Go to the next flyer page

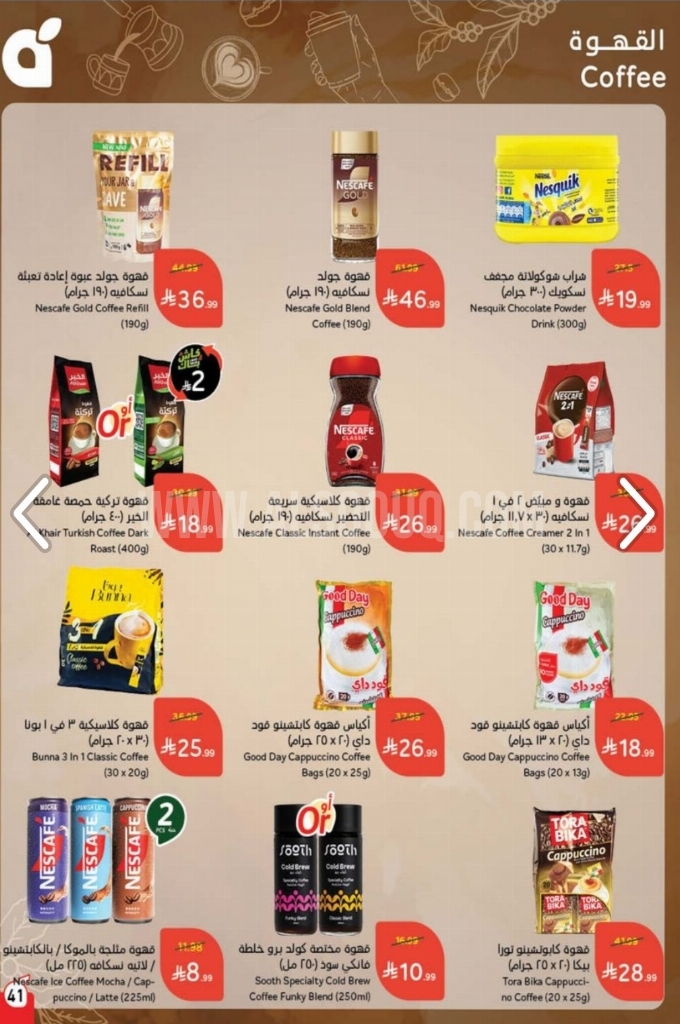click(x=636, y=512)
